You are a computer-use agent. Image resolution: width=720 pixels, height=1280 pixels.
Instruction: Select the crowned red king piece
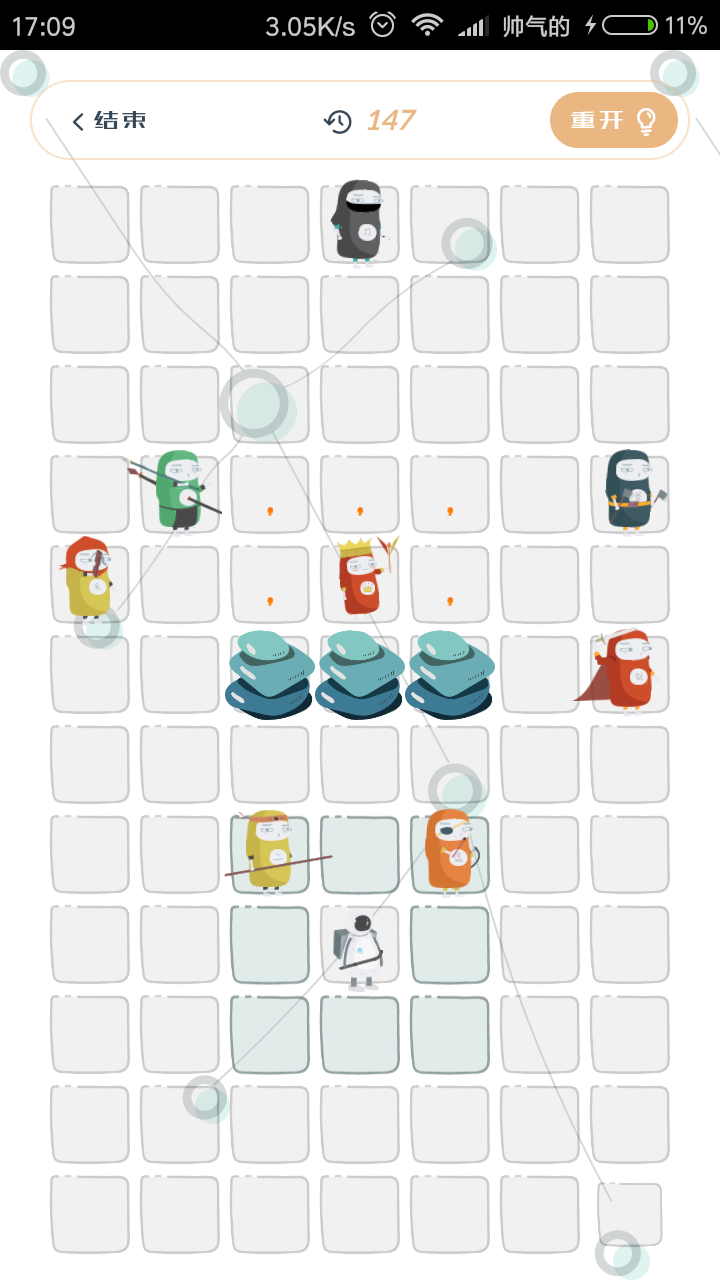point(360,581)
